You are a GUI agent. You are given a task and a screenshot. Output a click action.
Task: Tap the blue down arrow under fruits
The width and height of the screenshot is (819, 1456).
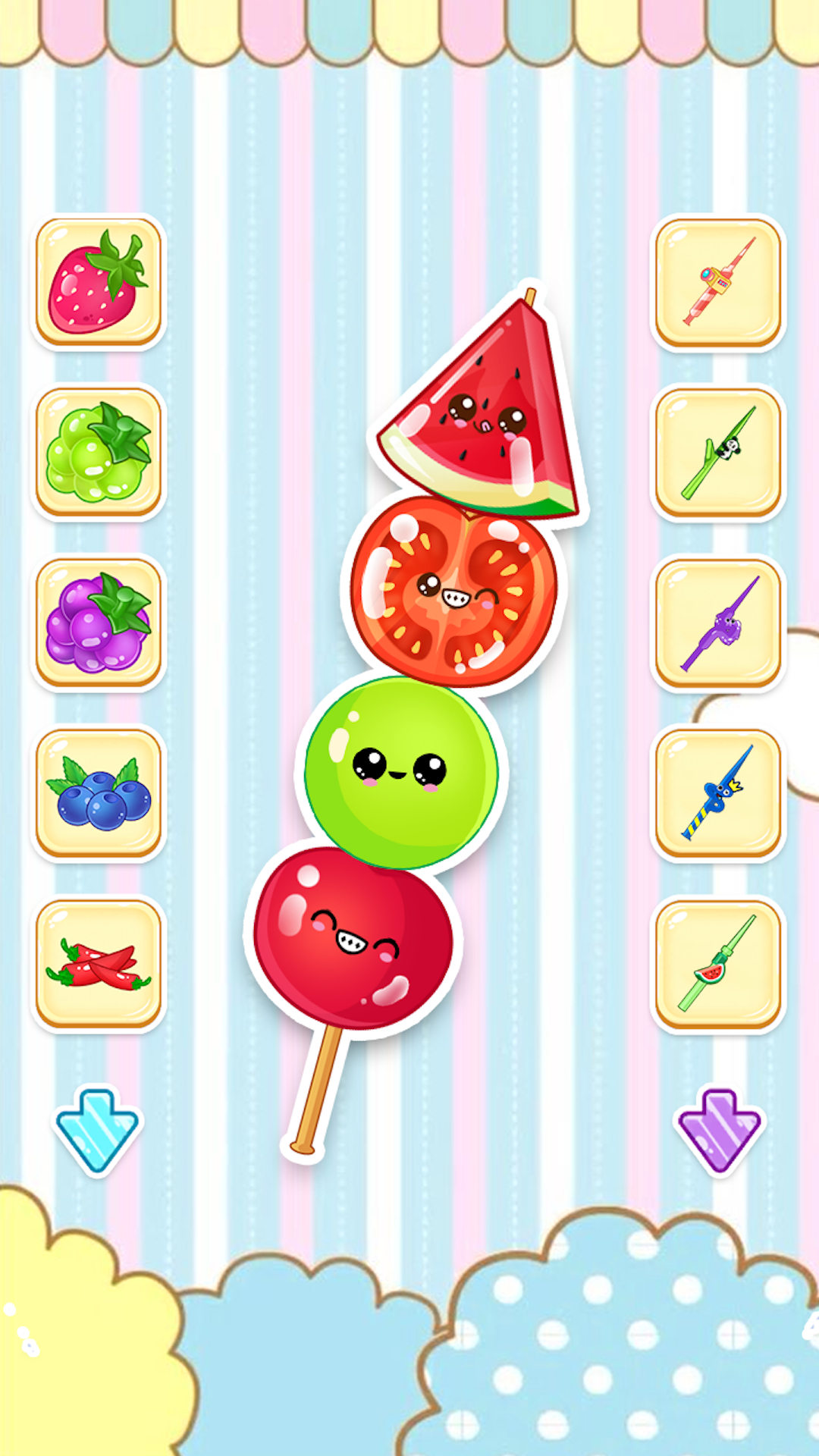coord(96,1131)
